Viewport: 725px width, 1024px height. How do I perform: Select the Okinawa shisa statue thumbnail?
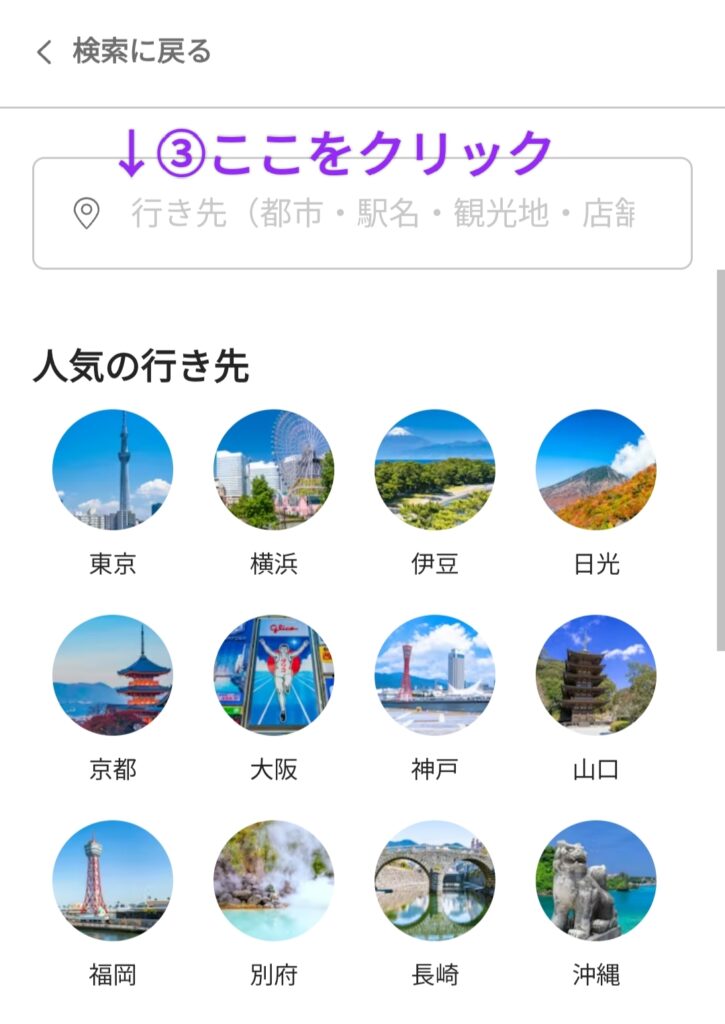click(594, 880)
